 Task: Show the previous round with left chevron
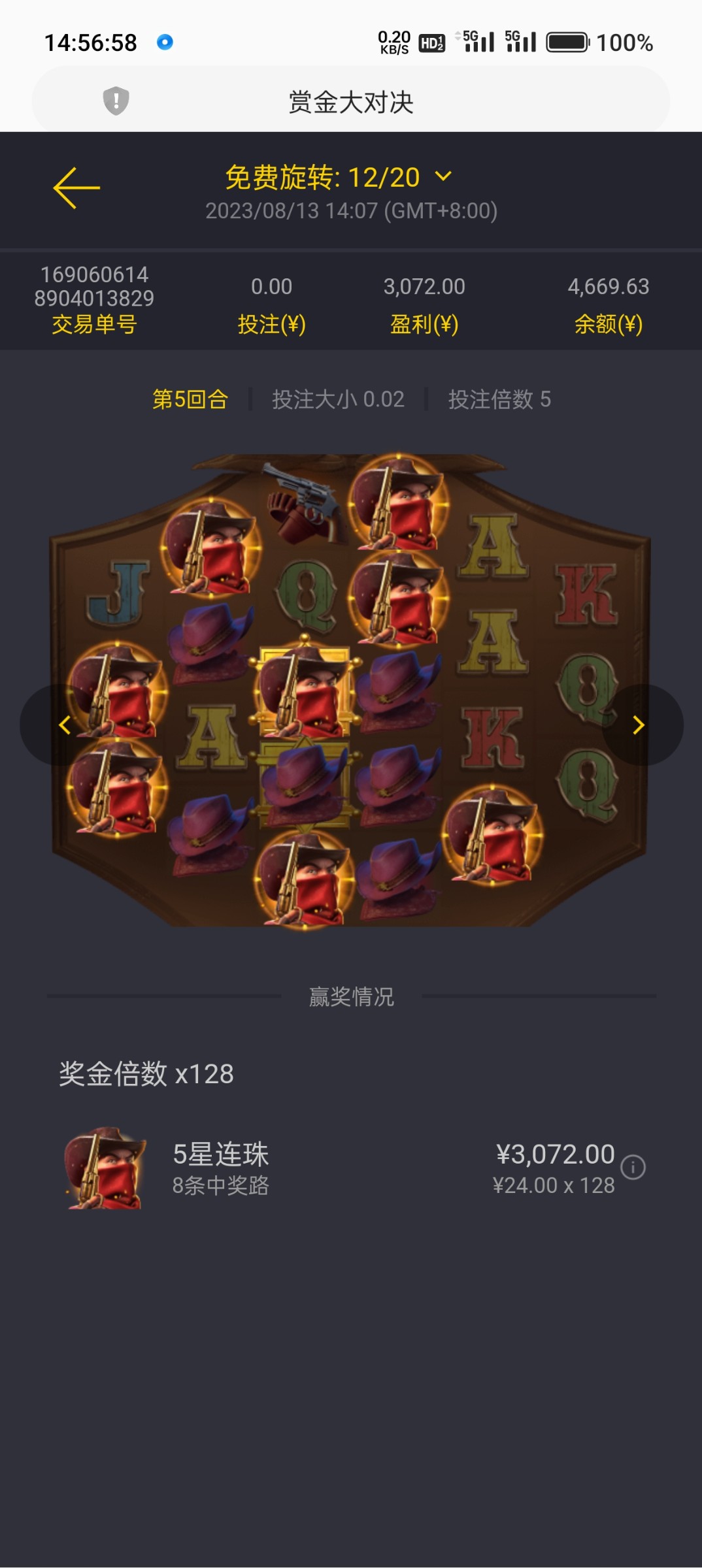click(64, 725)
